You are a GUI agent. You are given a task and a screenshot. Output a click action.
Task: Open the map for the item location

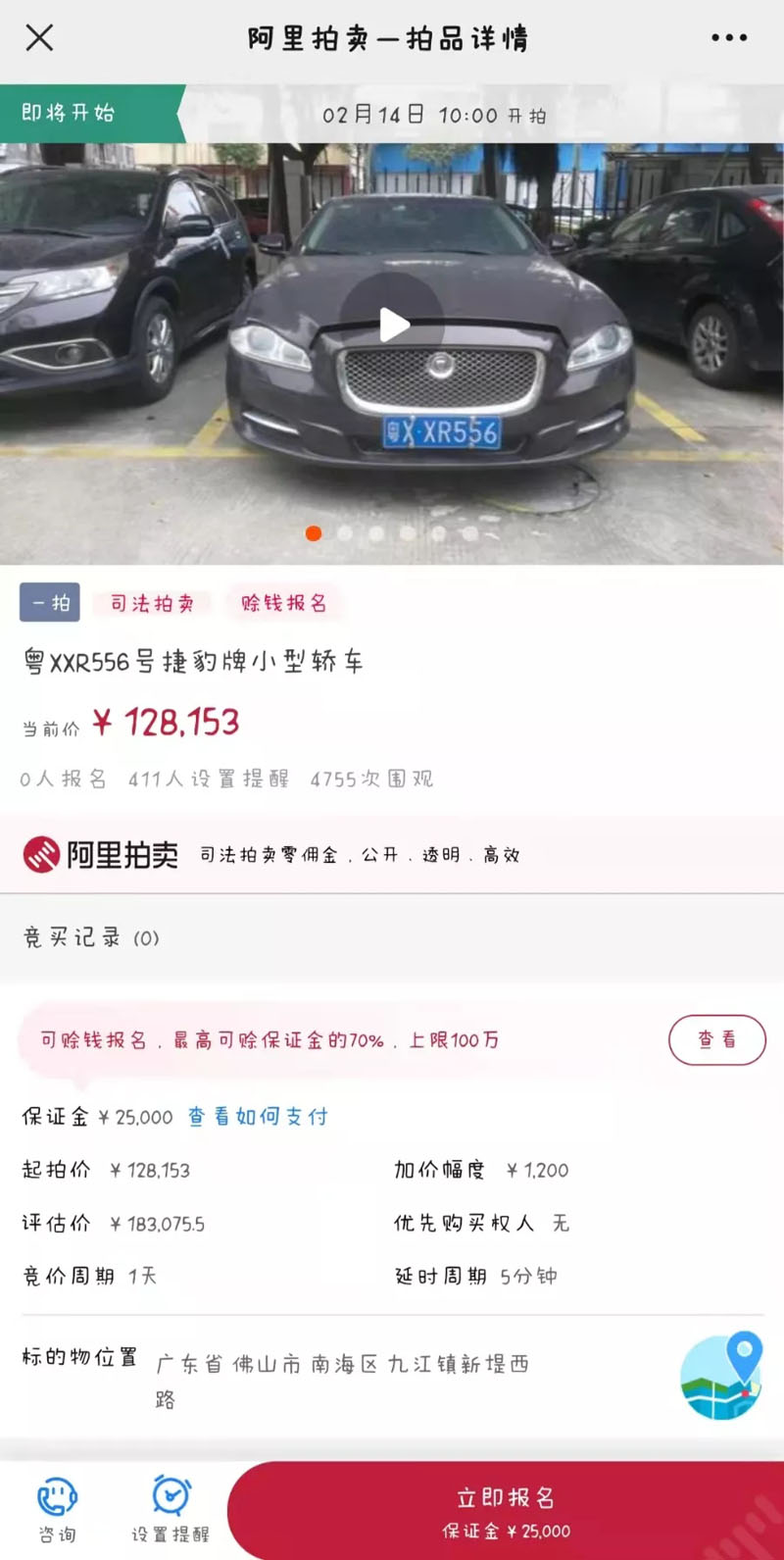[721, 1376]
